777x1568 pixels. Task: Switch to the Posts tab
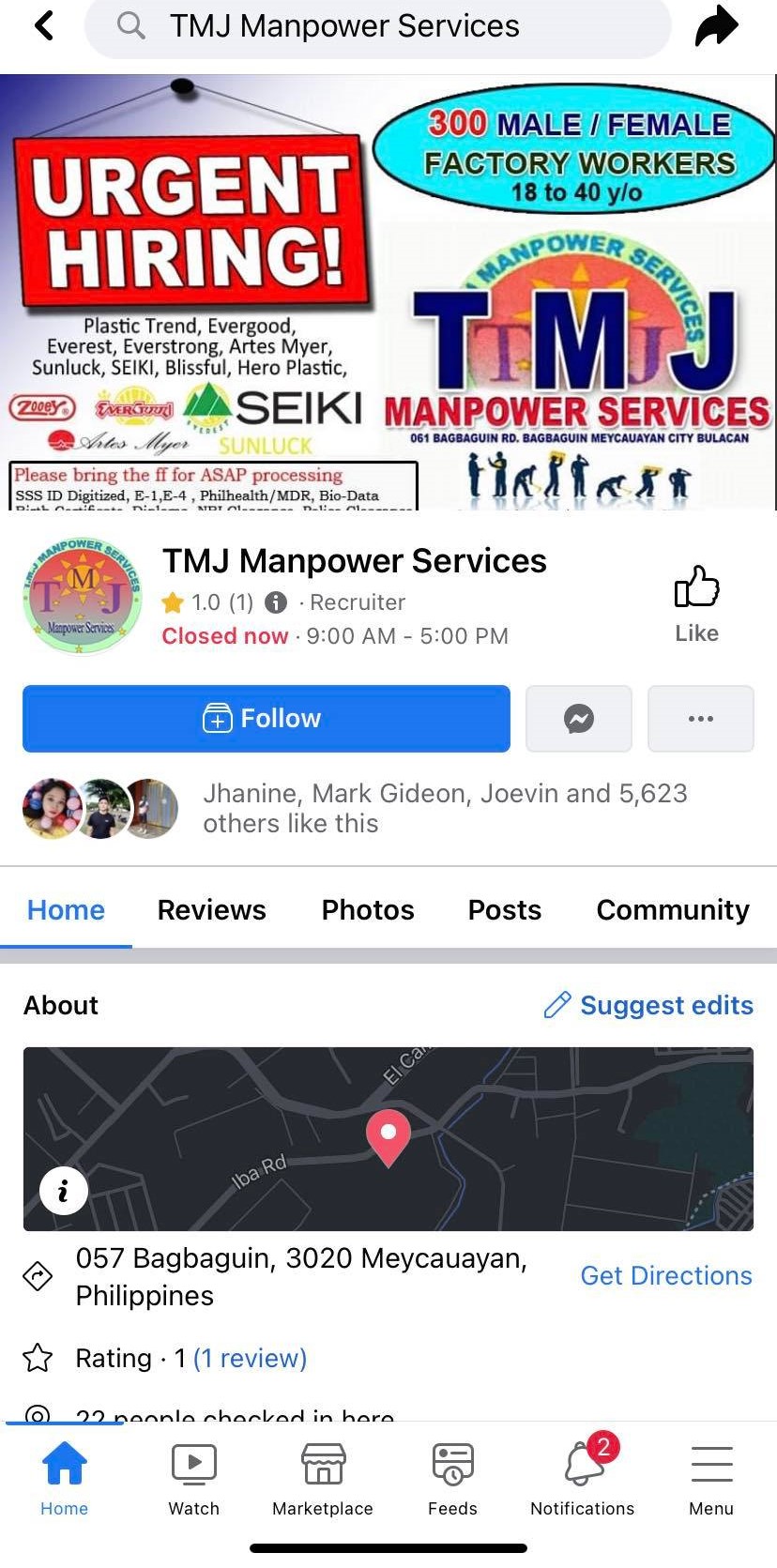coord(504,909)
